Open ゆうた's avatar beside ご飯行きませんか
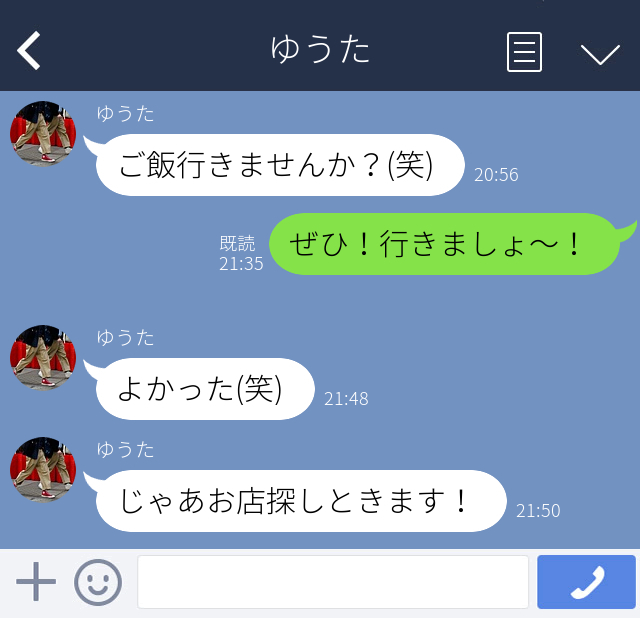The width and height of the screenshot is (640, 618). tap(43, 133)
